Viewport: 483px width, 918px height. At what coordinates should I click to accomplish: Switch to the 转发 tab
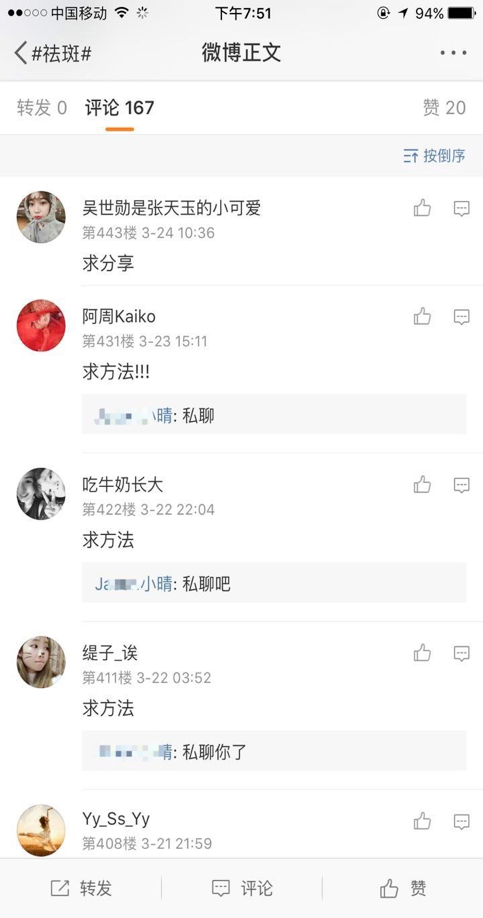point(42,108)
